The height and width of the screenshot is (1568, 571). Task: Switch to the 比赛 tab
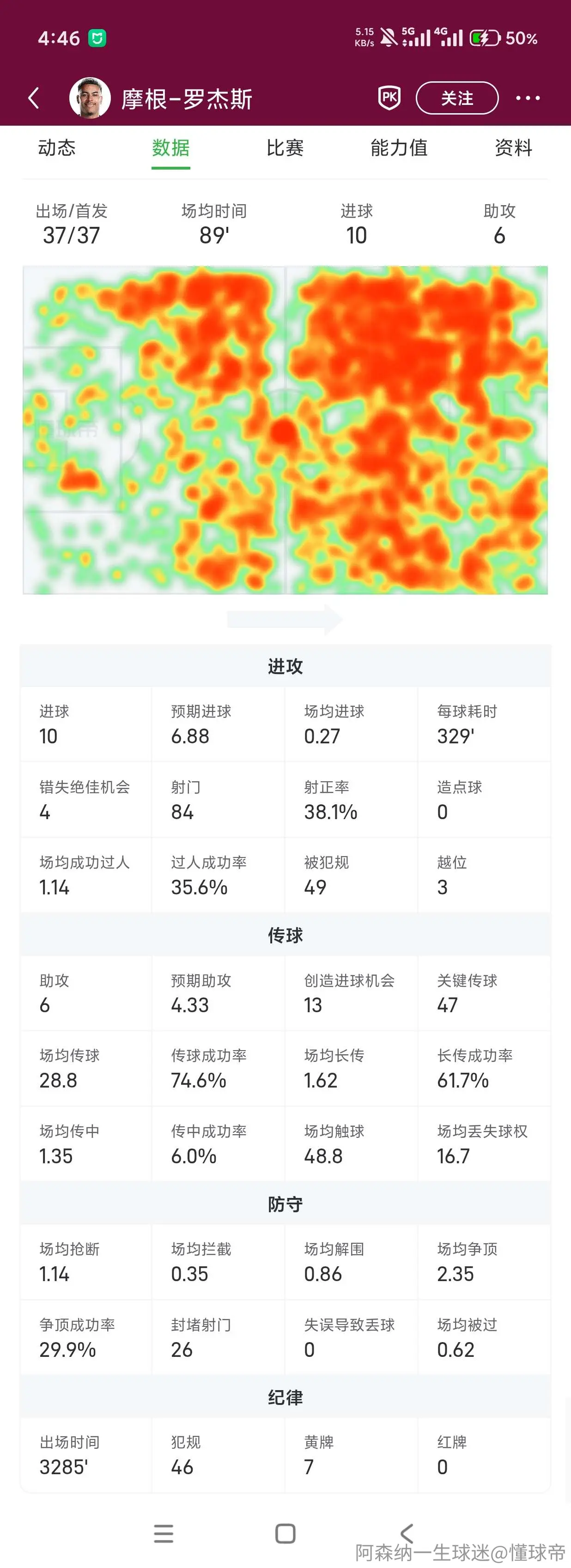[285, 148]
